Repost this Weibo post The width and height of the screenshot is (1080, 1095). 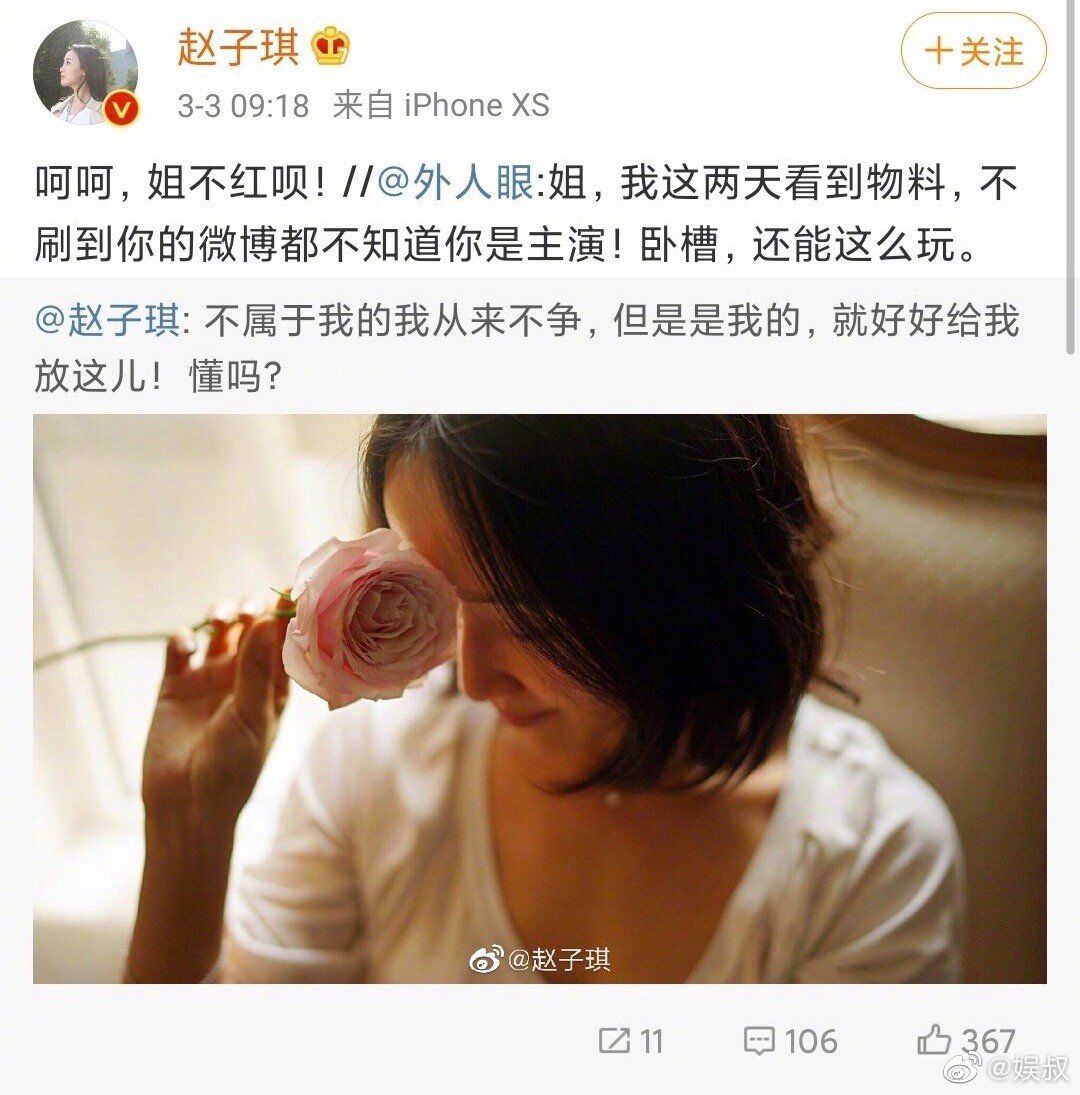click(x=631, y=1041)
